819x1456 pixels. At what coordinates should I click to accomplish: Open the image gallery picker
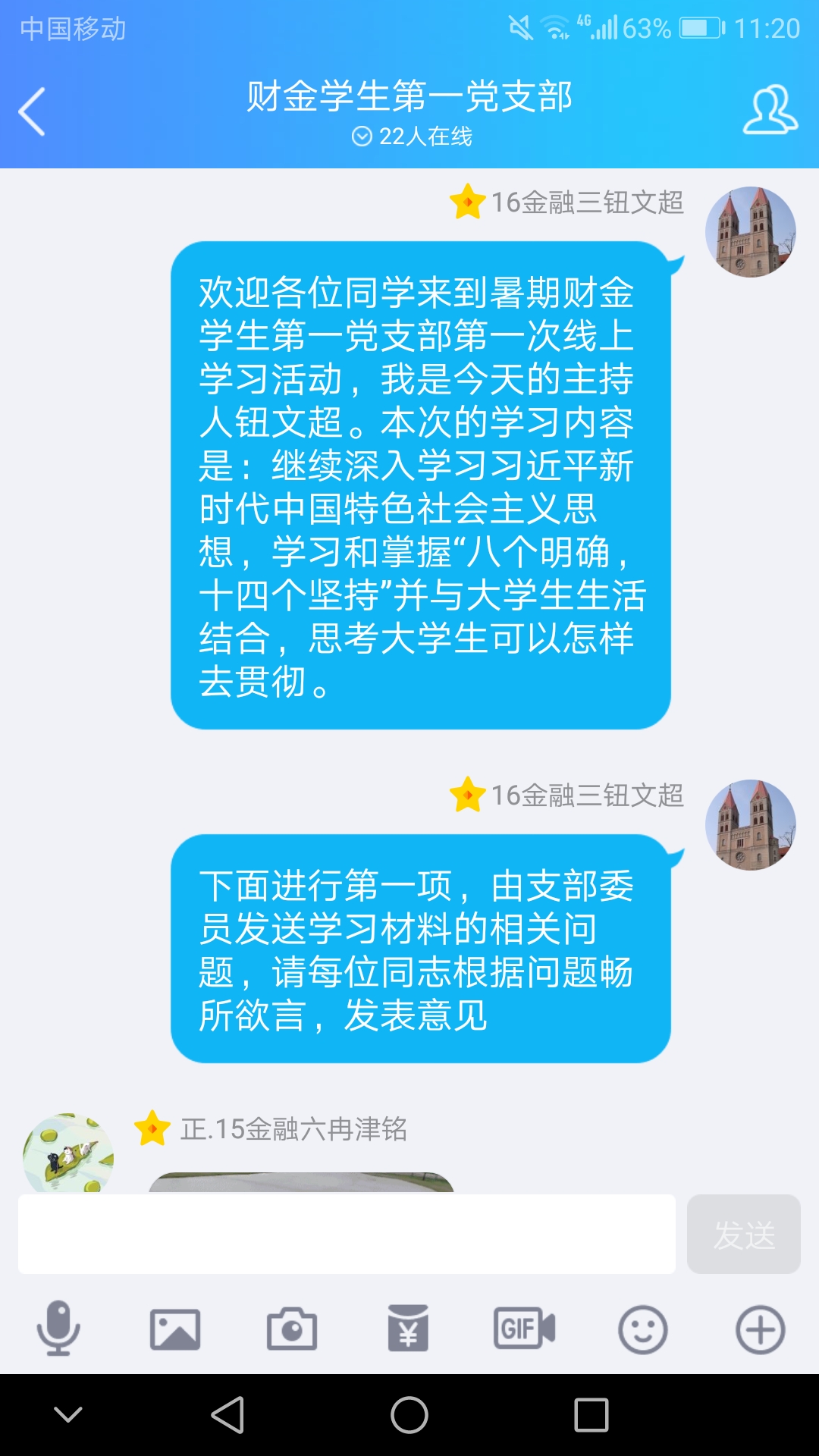coord(175,1329)
